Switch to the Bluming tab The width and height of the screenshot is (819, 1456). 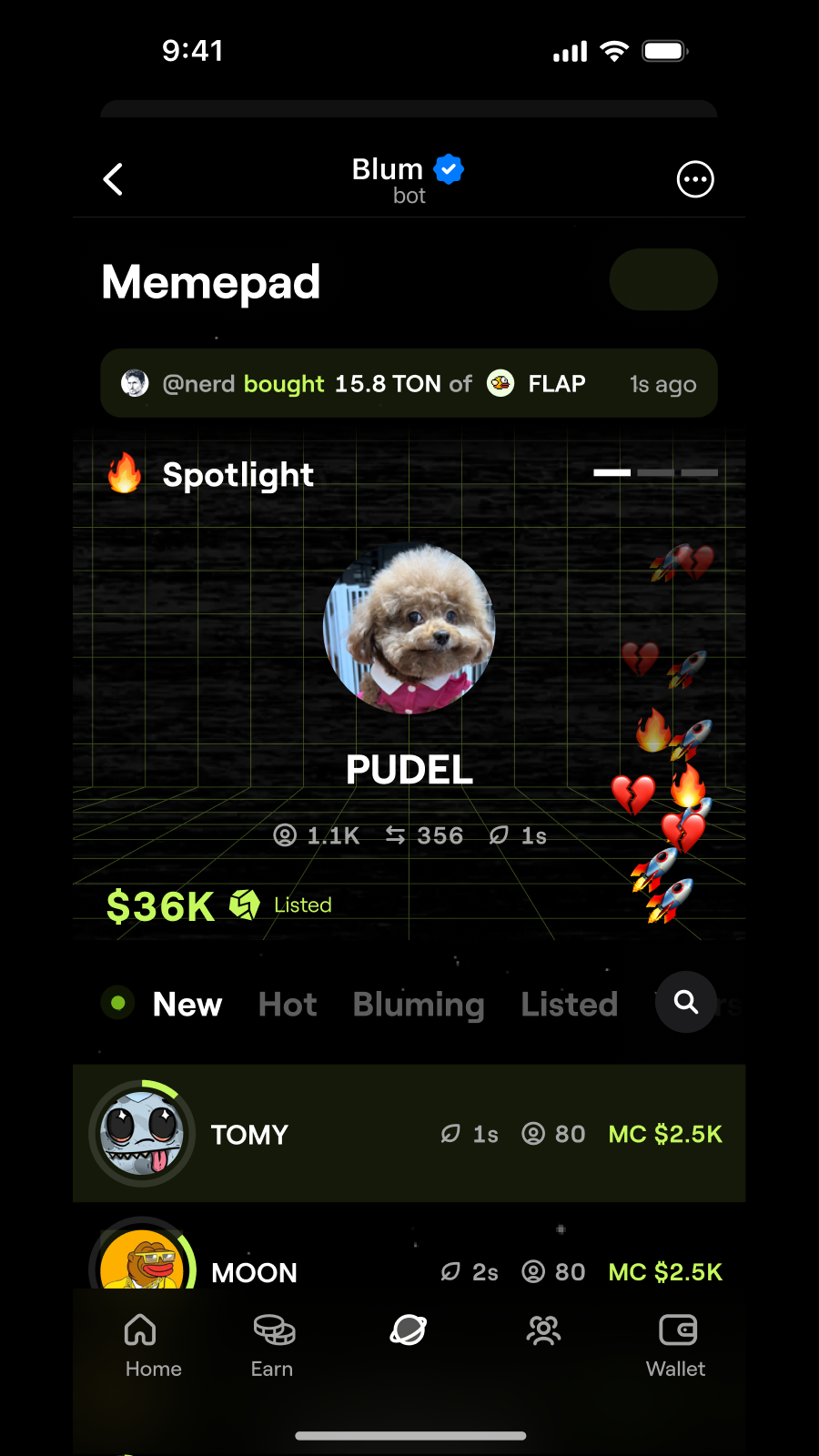click(x=419, y=1004)
